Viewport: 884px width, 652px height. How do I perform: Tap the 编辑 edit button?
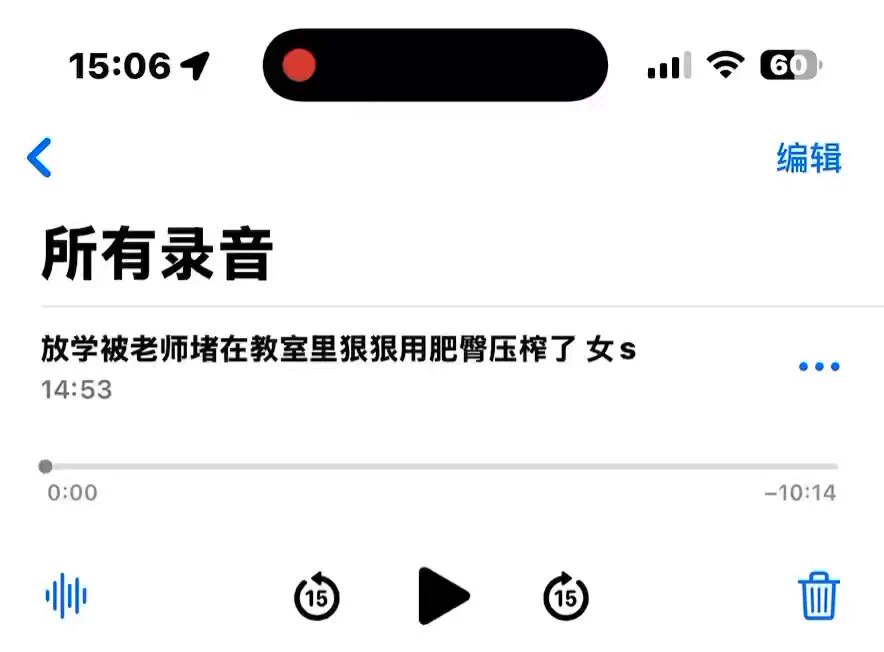pyautogui.click(x=809, y=158)
